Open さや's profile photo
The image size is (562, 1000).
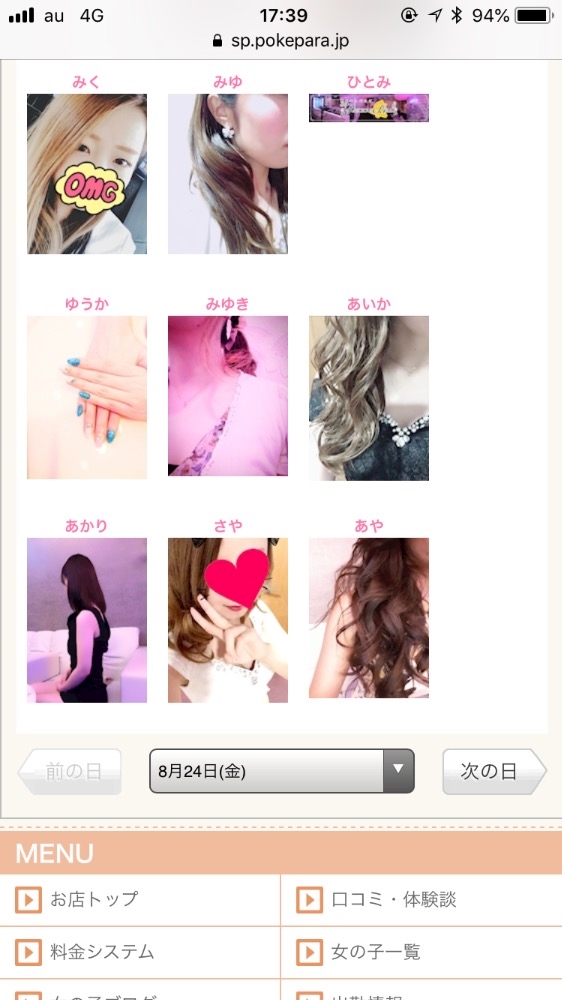pos(228,620)
